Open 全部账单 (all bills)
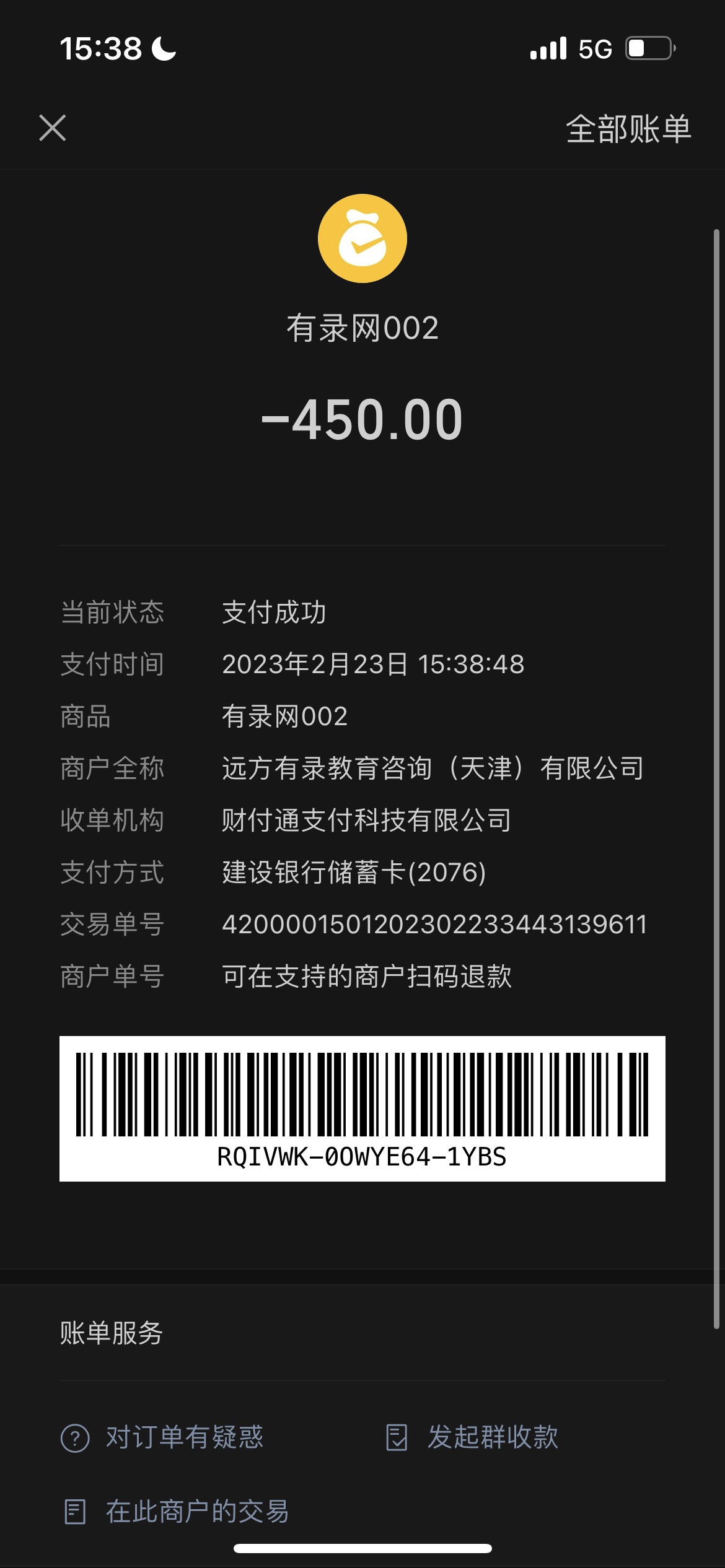Viewport: 725px width, 1568px height. pyautogui.click(x=628, y=129)
